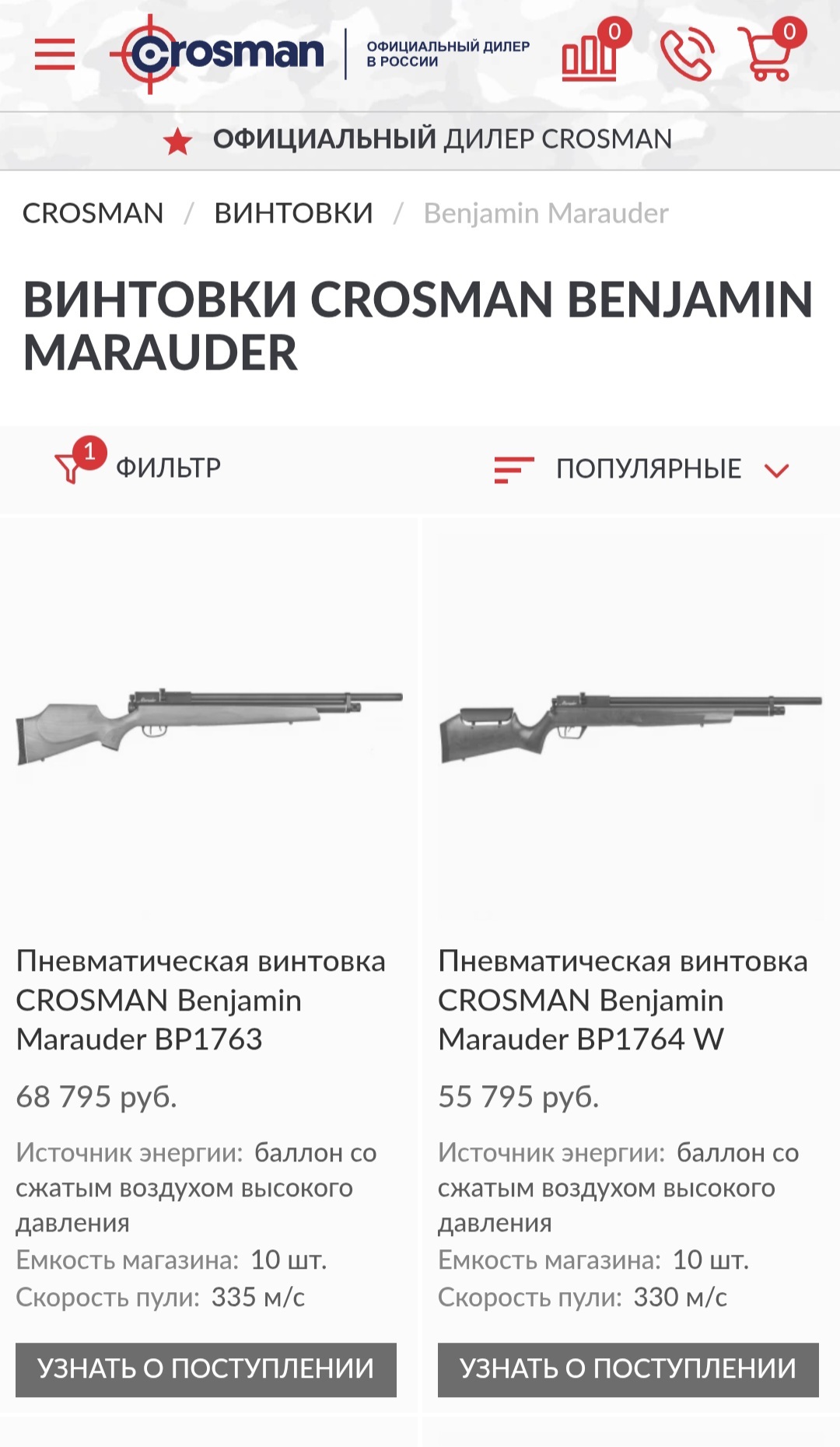Open the shopping cart
840x1447 pixels.
(772, 51)
